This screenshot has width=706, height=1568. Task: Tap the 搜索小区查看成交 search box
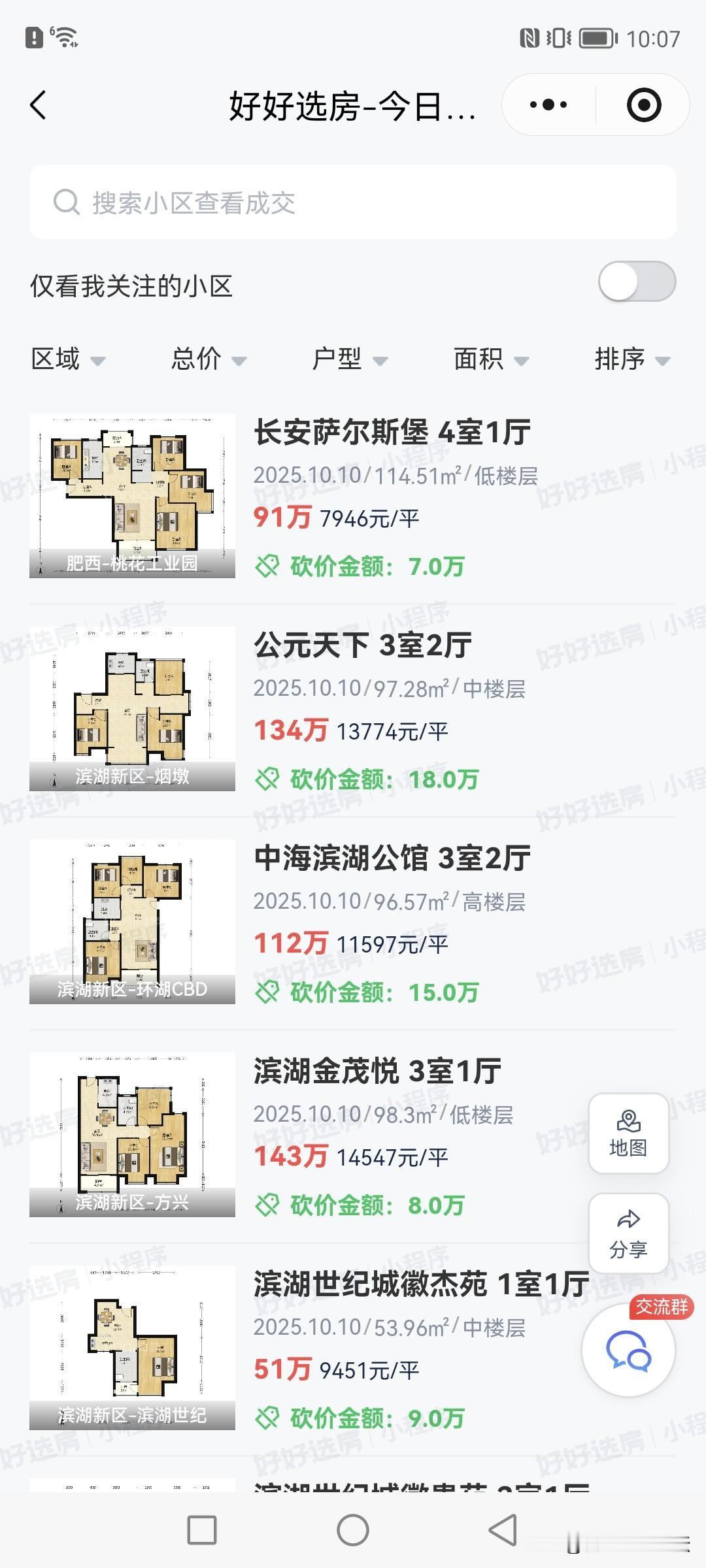tap(353, 202)
